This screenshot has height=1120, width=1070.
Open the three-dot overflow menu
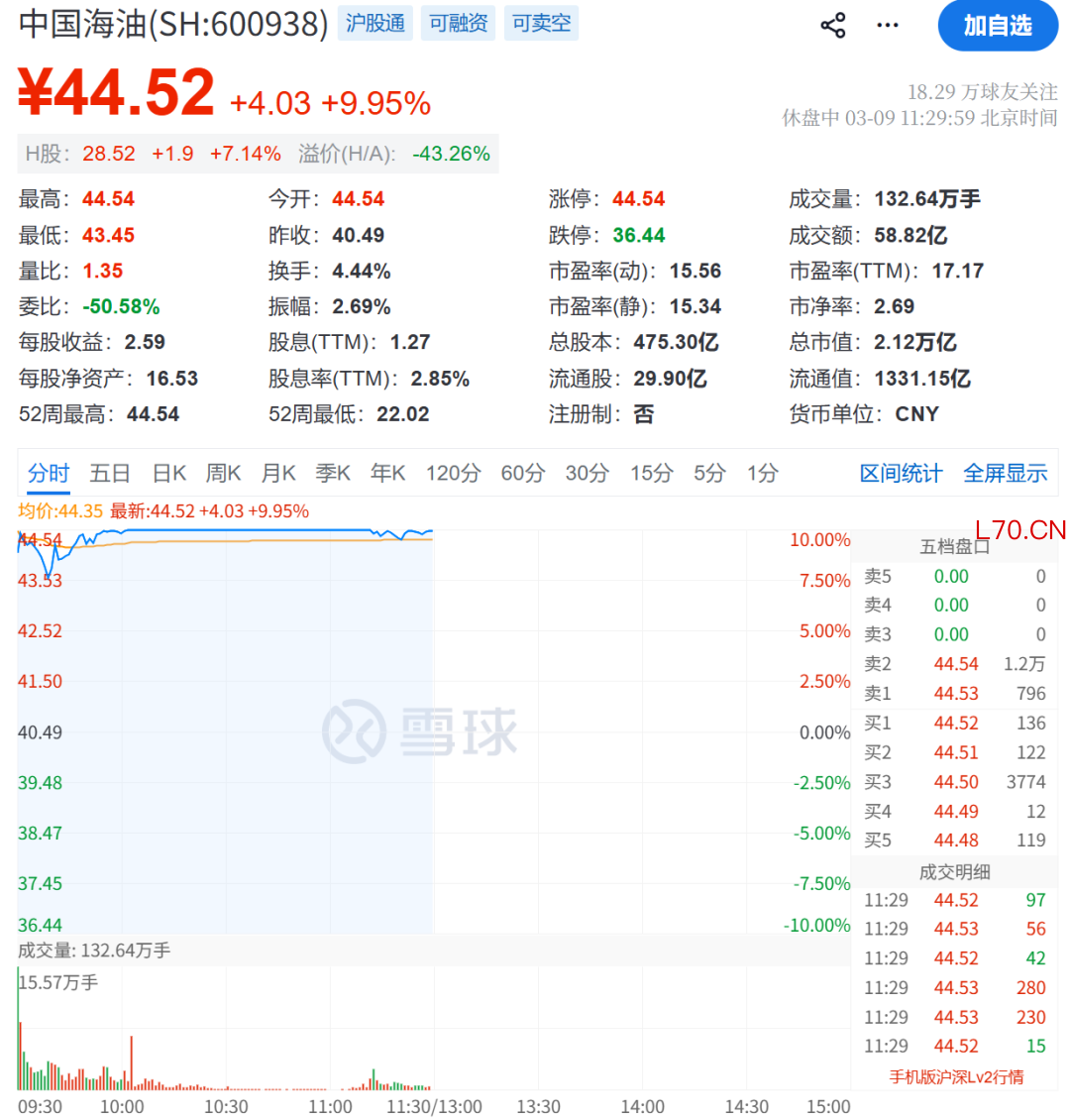[x=889, y=26]
